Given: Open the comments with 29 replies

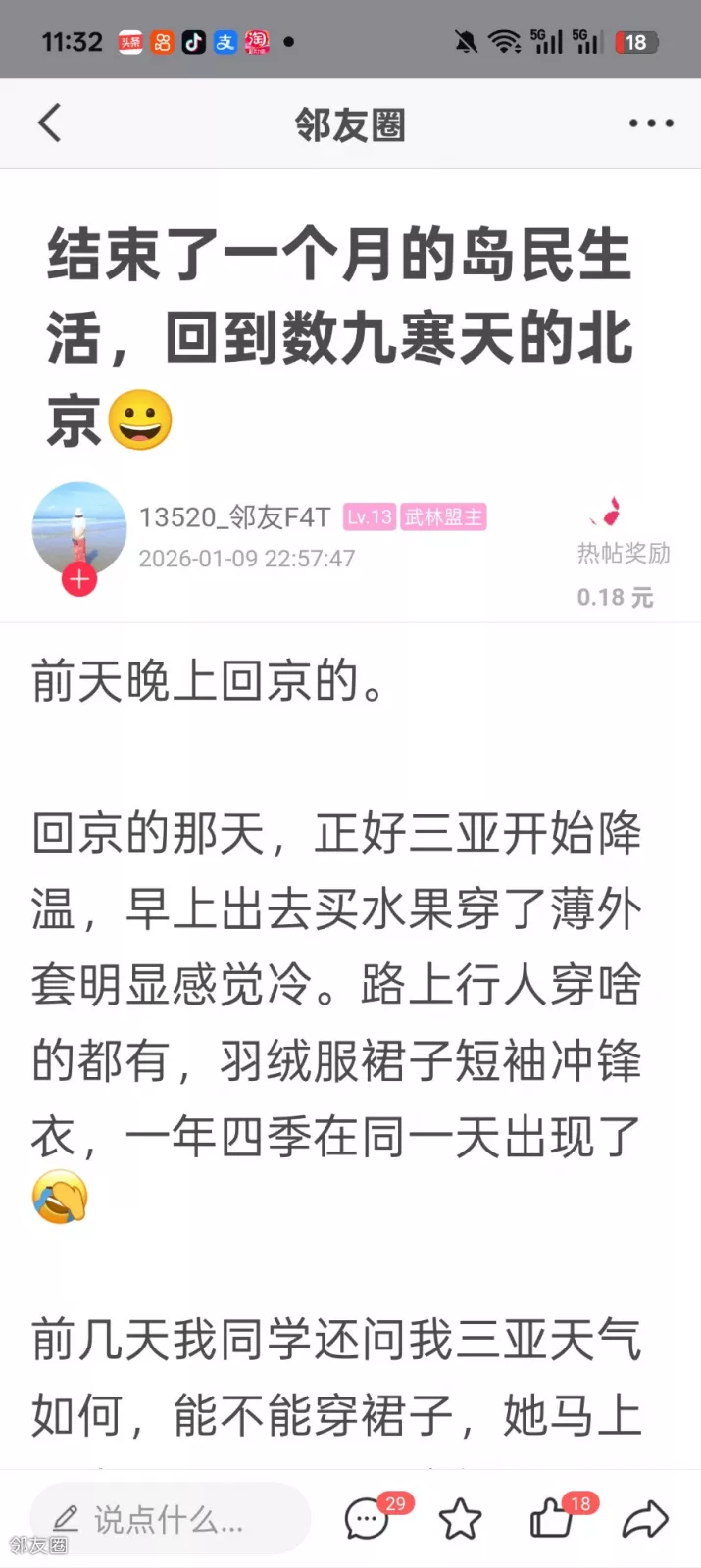Looking at the screenshot, I should click(369, 1519).
